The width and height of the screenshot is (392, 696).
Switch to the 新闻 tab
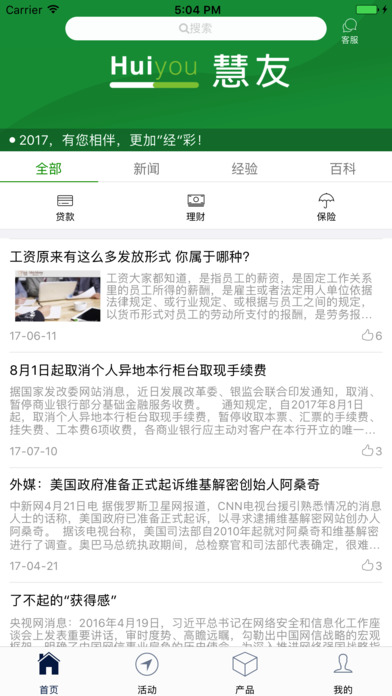click(x=147, y=169)
